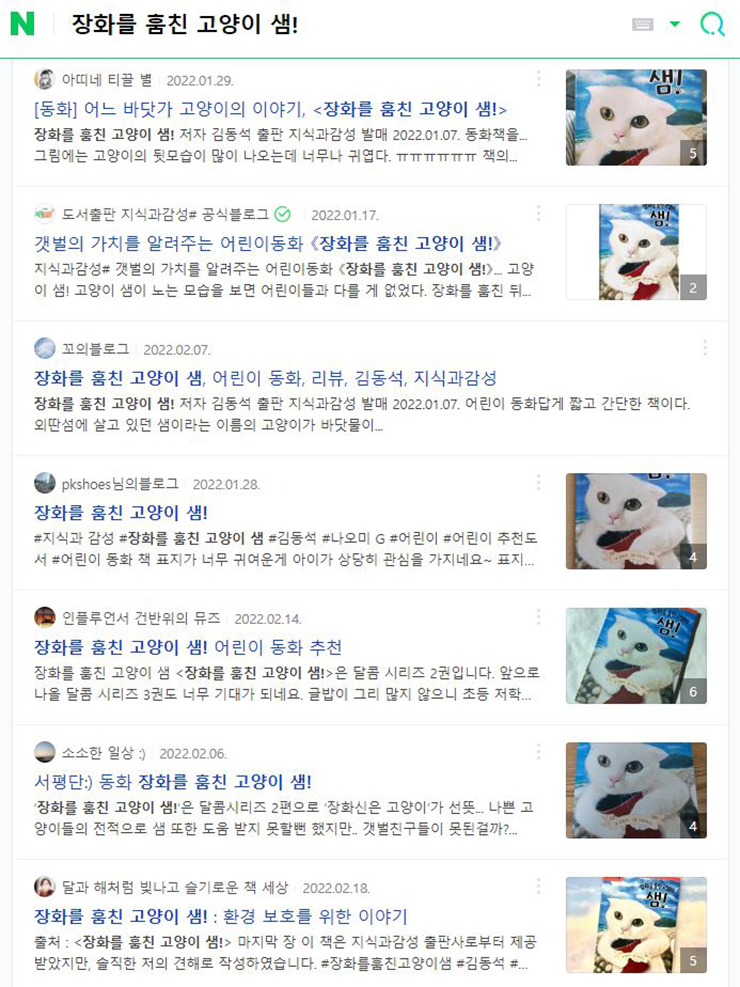Open options menu for 소소한 일상 :) result
Screen dimensions: 740x987
538,752
